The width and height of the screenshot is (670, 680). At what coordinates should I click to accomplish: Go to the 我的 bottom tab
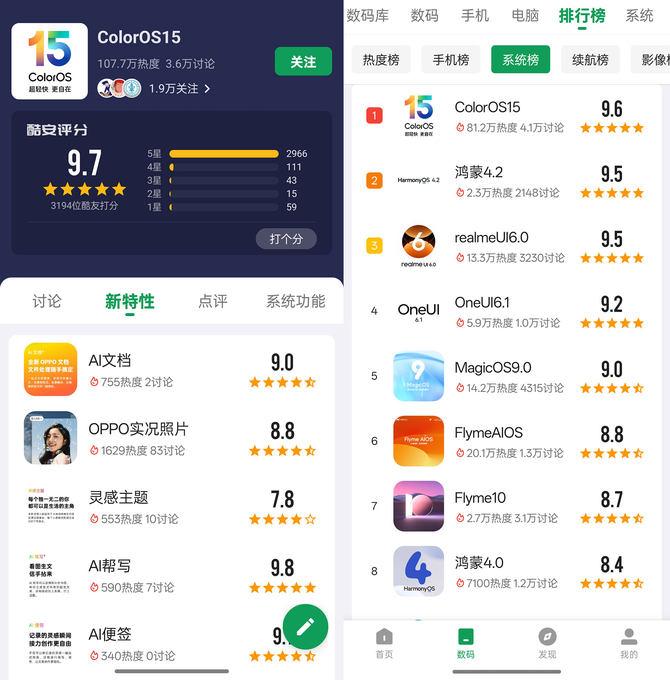coord(628,643)
